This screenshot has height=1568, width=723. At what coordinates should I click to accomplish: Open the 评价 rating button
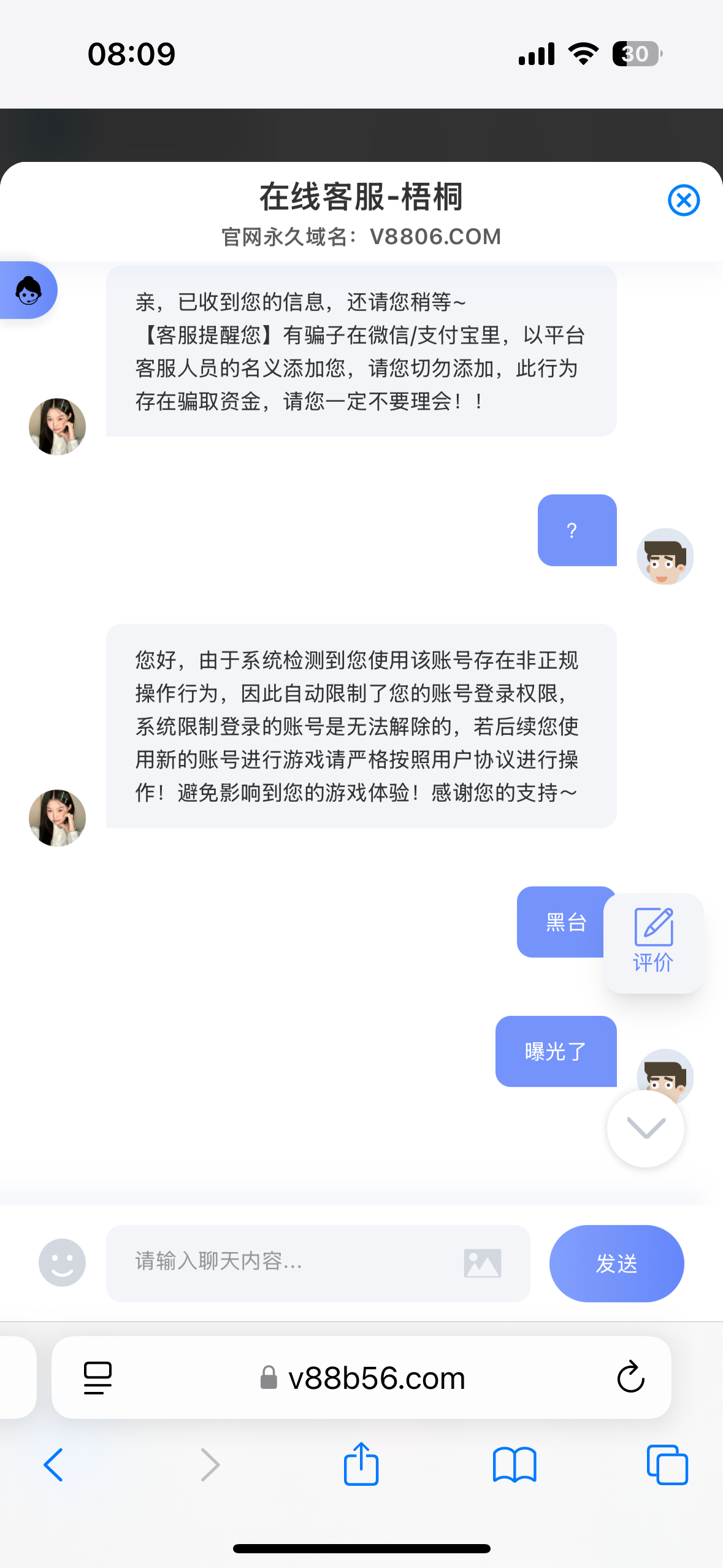point(653,943)
